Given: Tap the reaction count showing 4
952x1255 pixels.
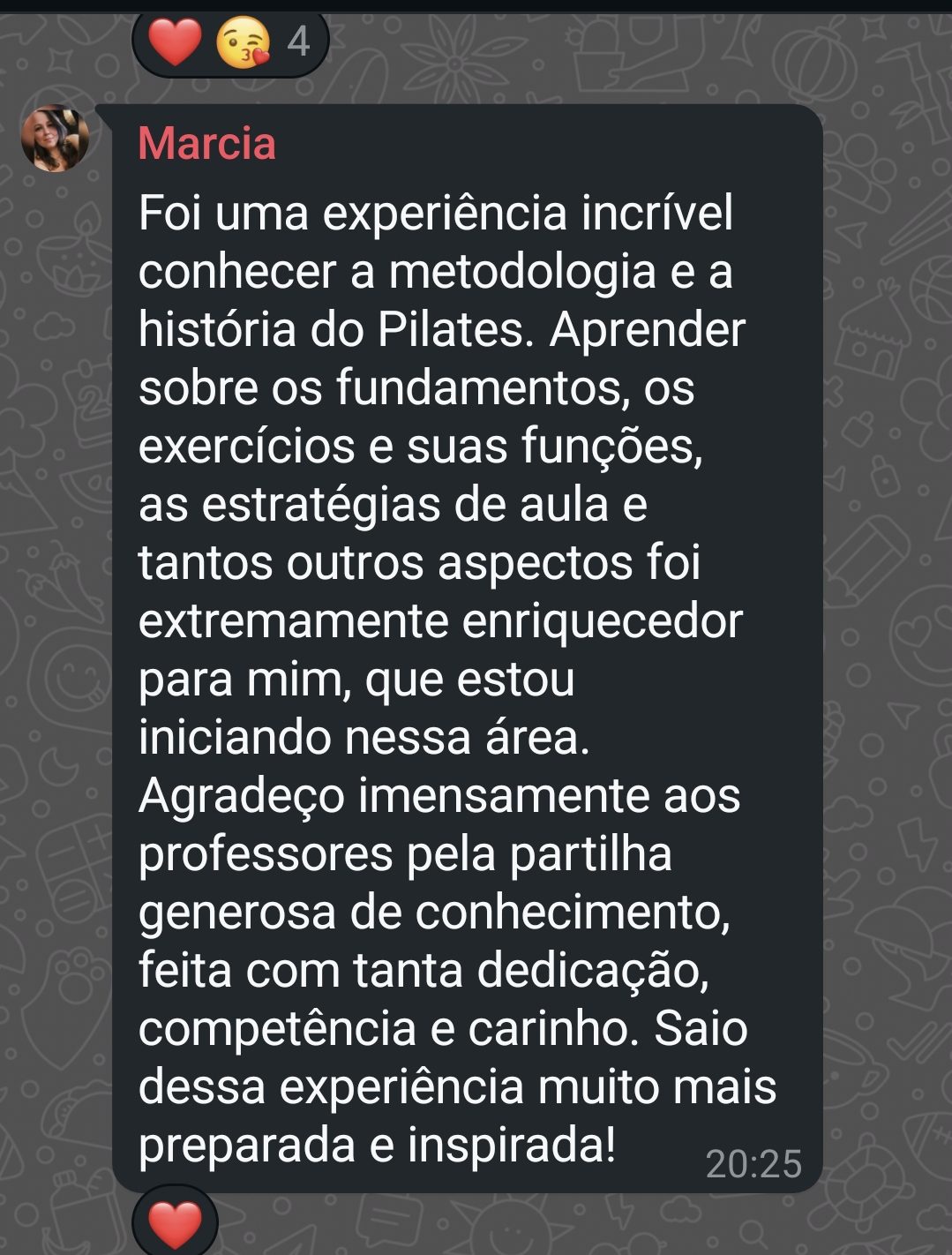Looking at the screenshot, I should coord(298,39).
